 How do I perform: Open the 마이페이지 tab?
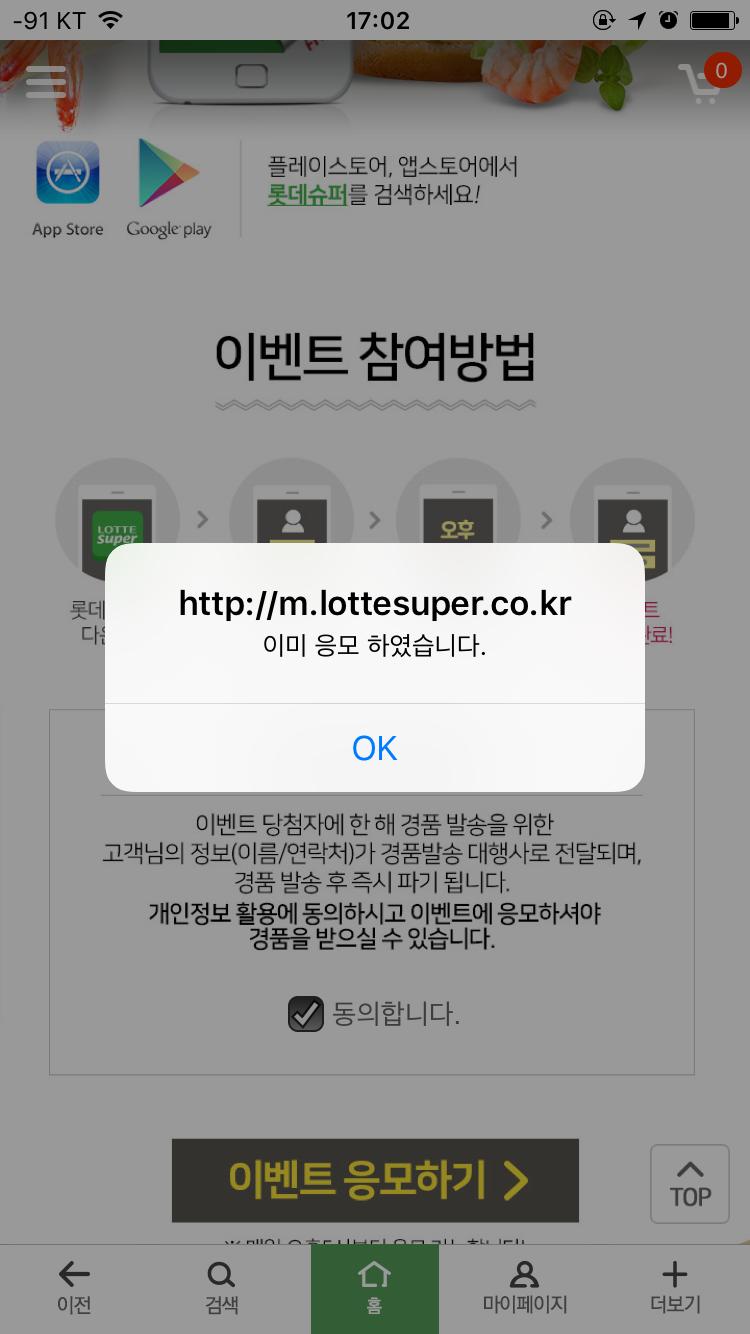(x=524, y=1288)
